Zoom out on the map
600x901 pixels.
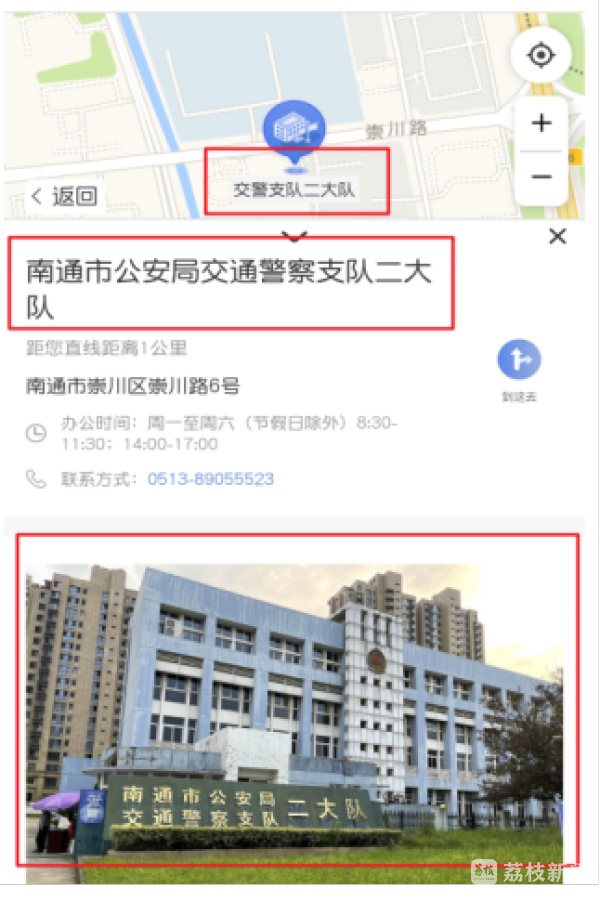(541, 177)
